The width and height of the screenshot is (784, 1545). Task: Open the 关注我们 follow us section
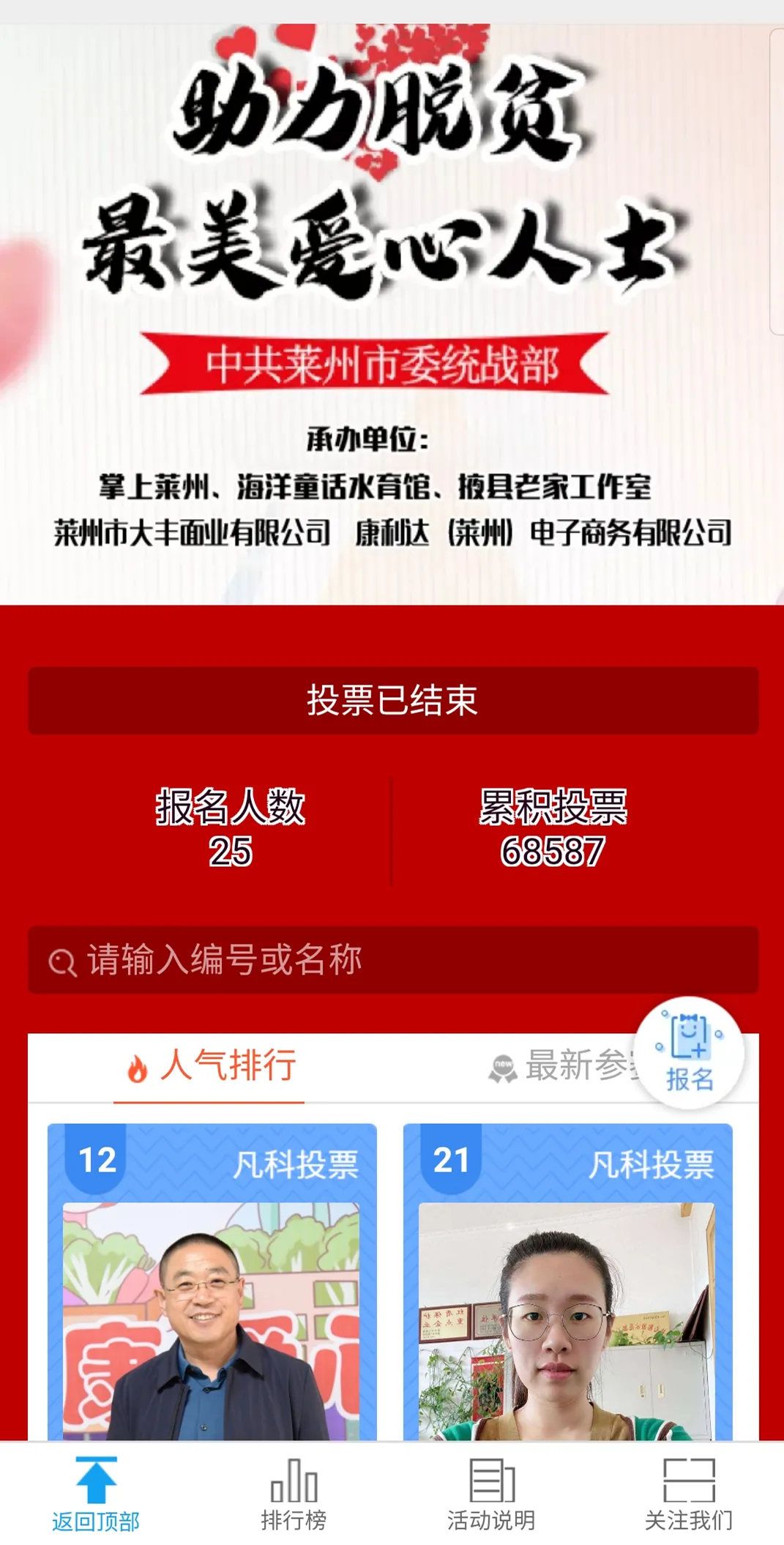click(688, 1494)
